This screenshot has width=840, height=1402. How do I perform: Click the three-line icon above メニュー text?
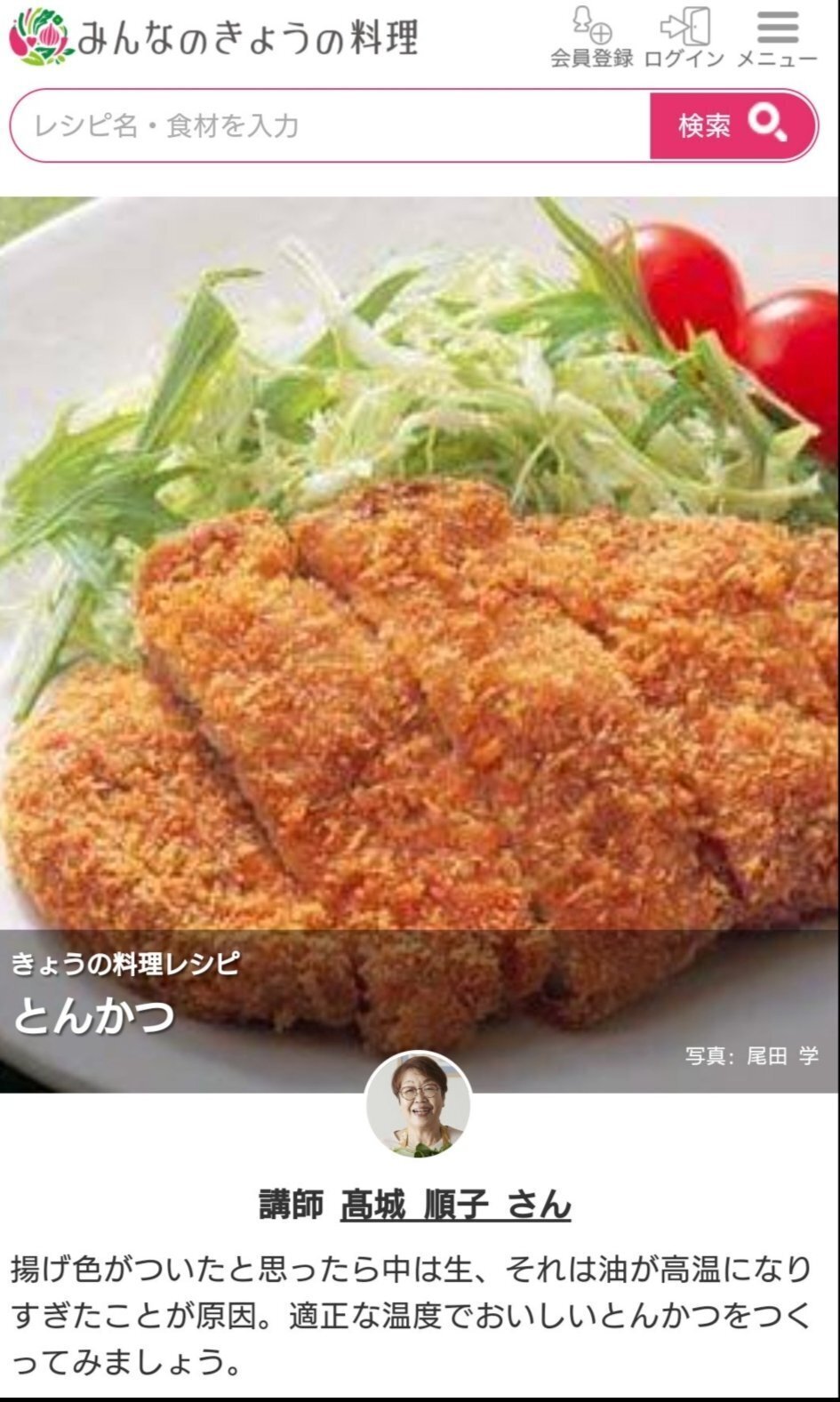778,27
